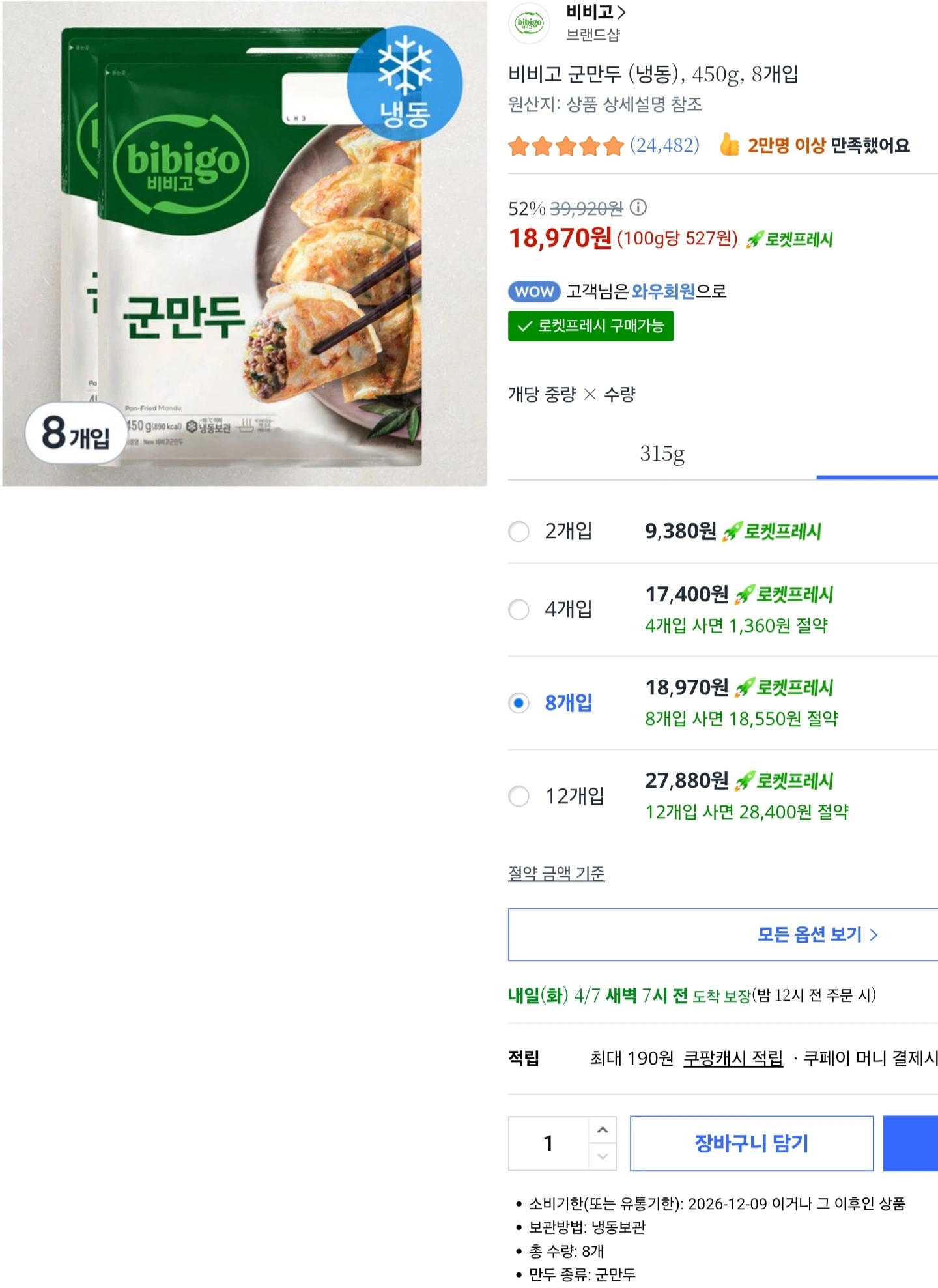The image size is (938, 1288).
Task: Open the 비비고 brand shop
Action: [595, 13]
